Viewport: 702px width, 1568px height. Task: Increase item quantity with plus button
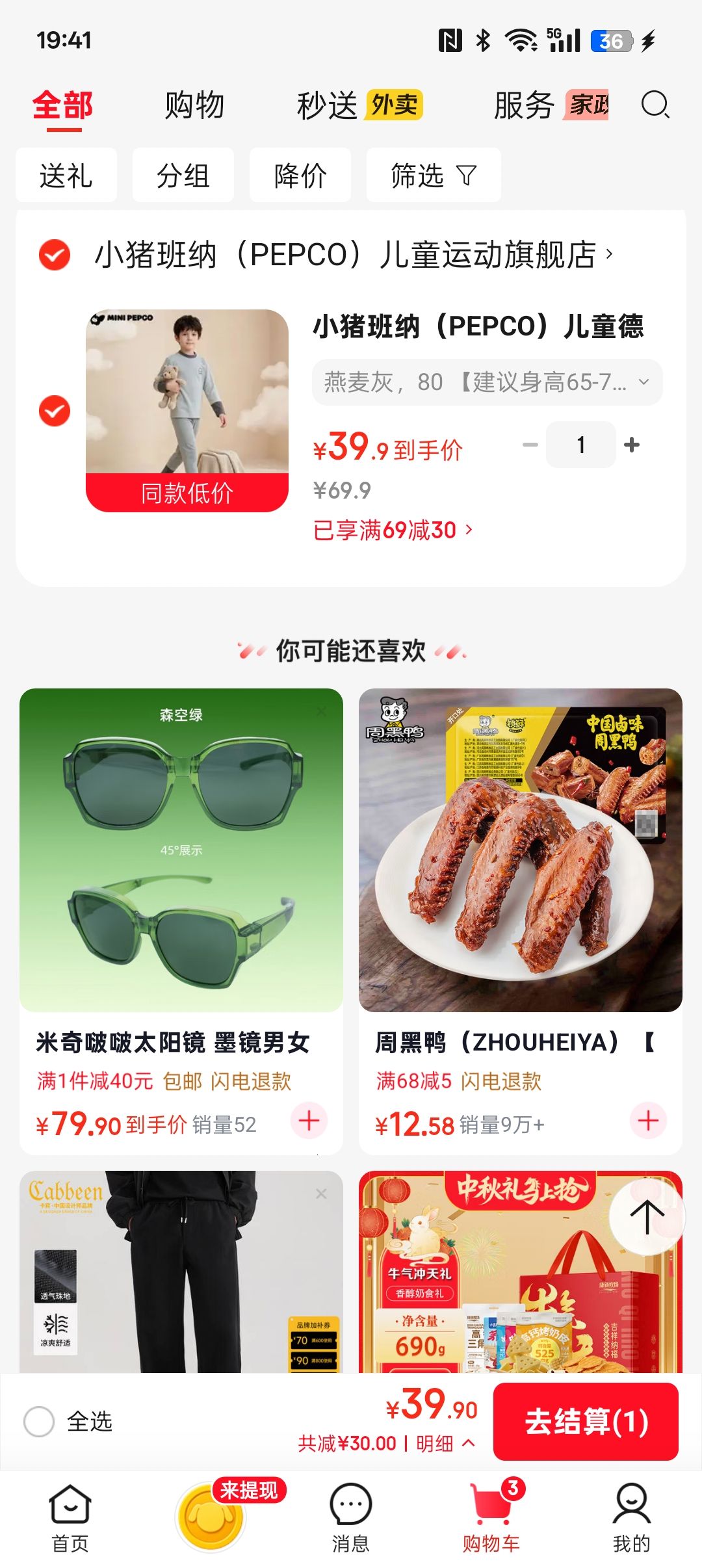point(631,445)
